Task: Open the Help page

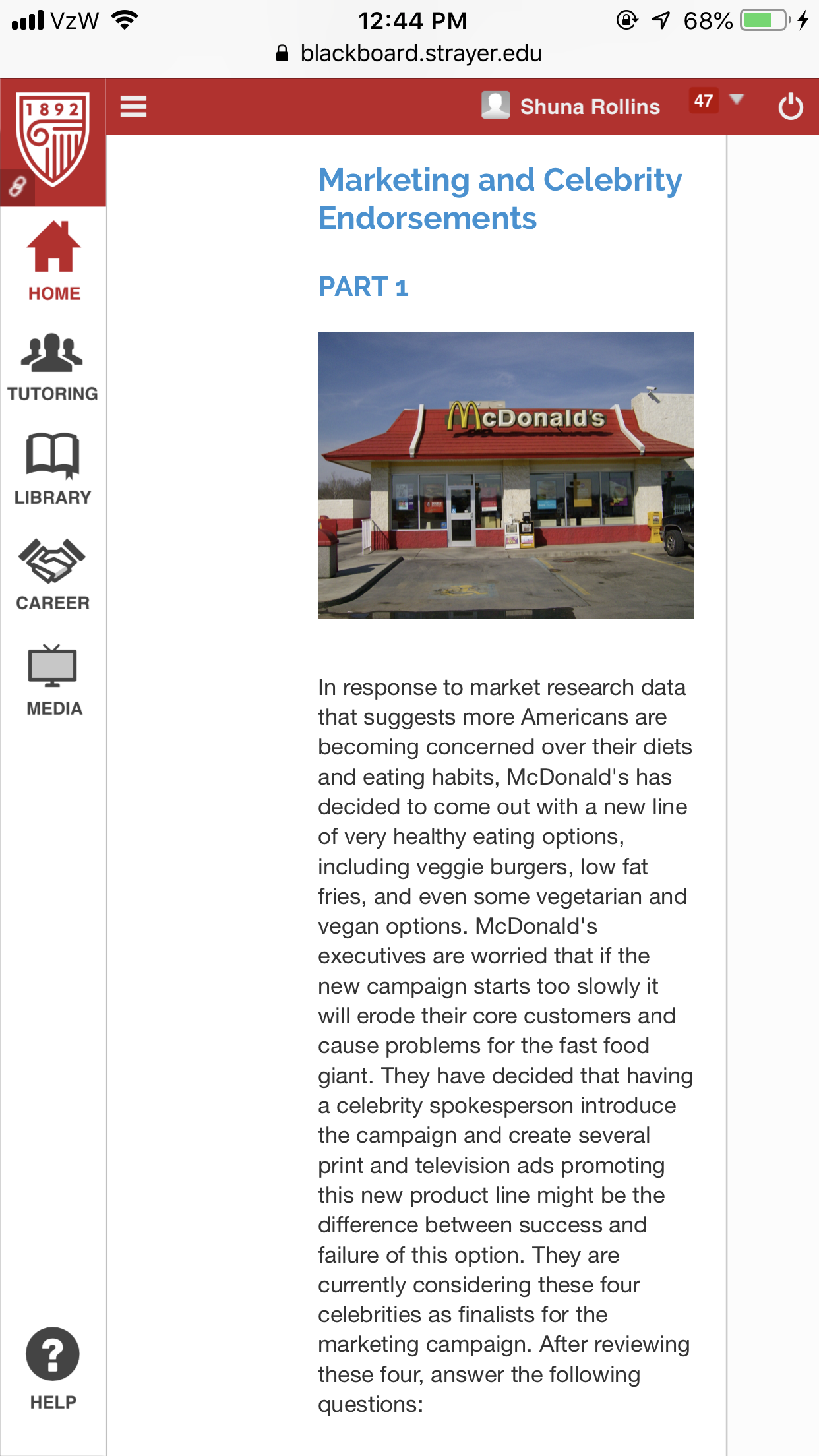Action: click(53, 1368)
